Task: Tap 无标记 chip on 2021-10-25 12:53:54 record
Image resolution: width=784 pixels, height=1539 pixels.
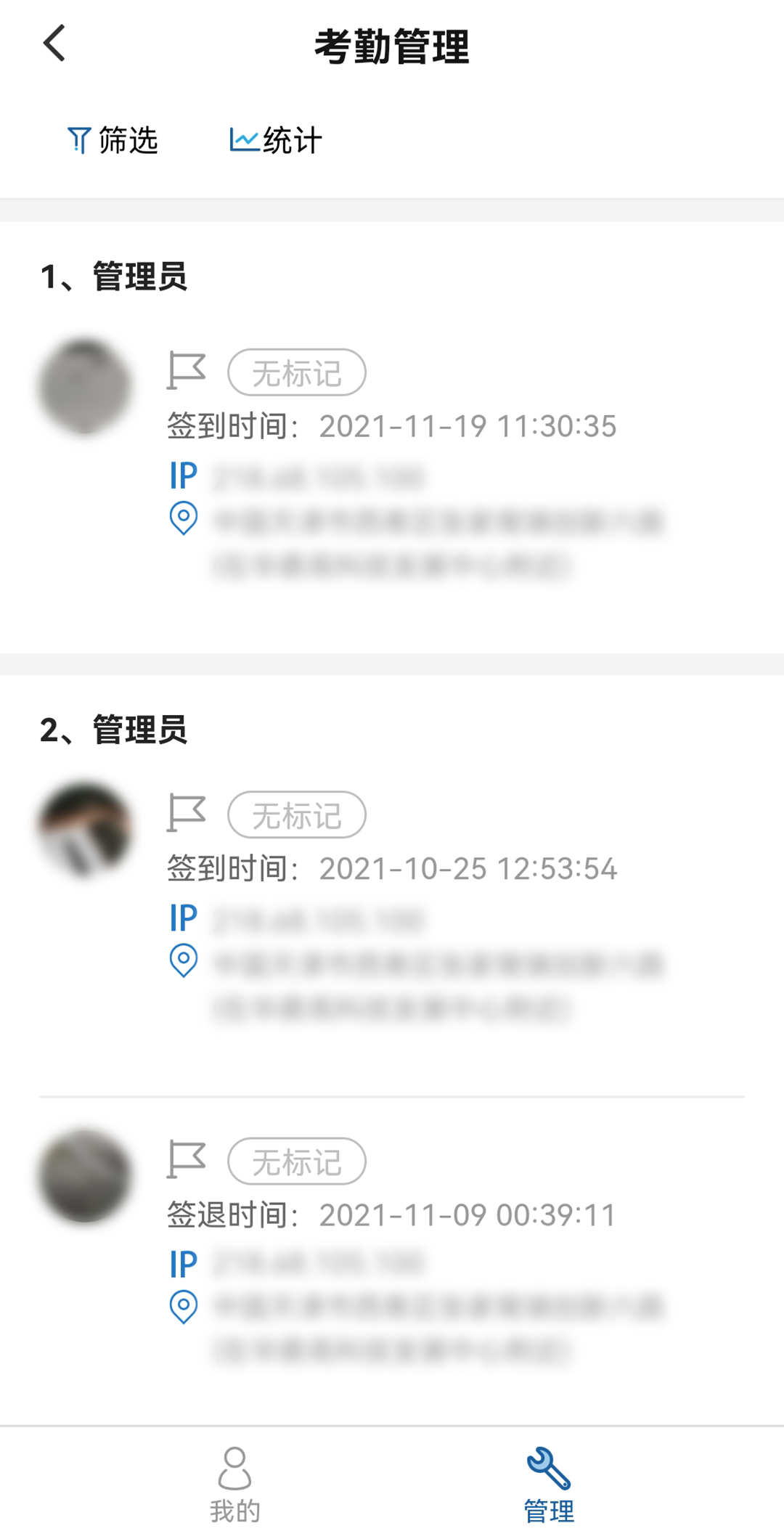Action: coord(296,815)
